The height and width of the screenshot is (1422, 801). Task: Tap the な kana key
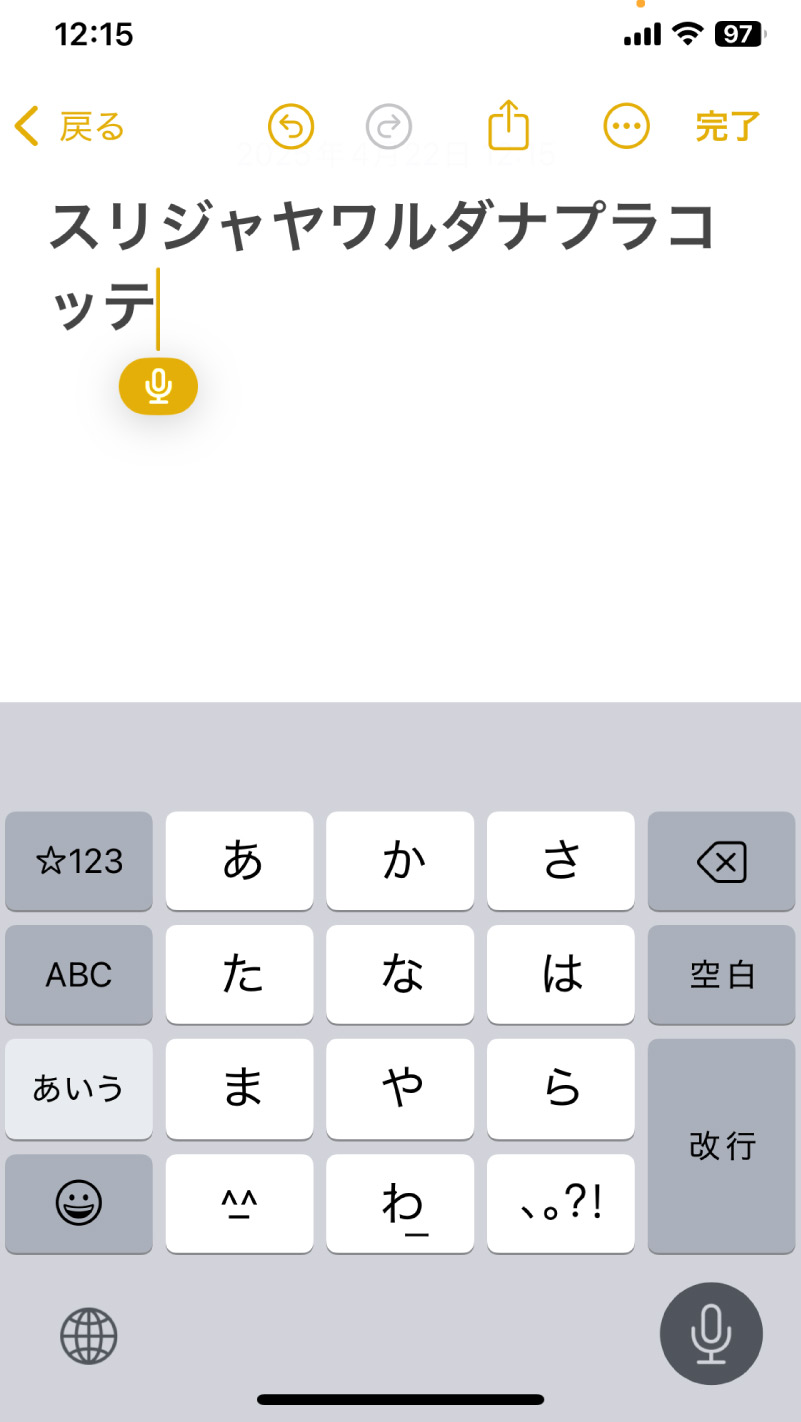(400, 975)
